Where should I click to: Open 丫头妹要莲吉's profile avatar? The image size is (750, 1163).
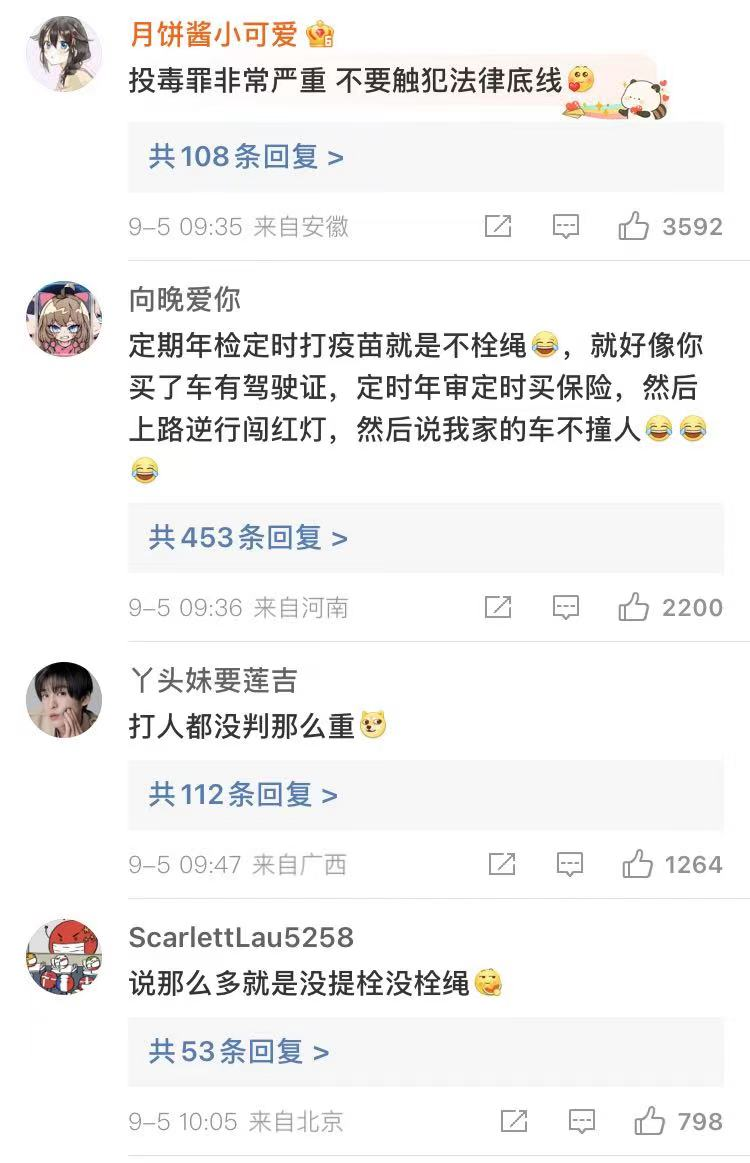click(64, 699)
